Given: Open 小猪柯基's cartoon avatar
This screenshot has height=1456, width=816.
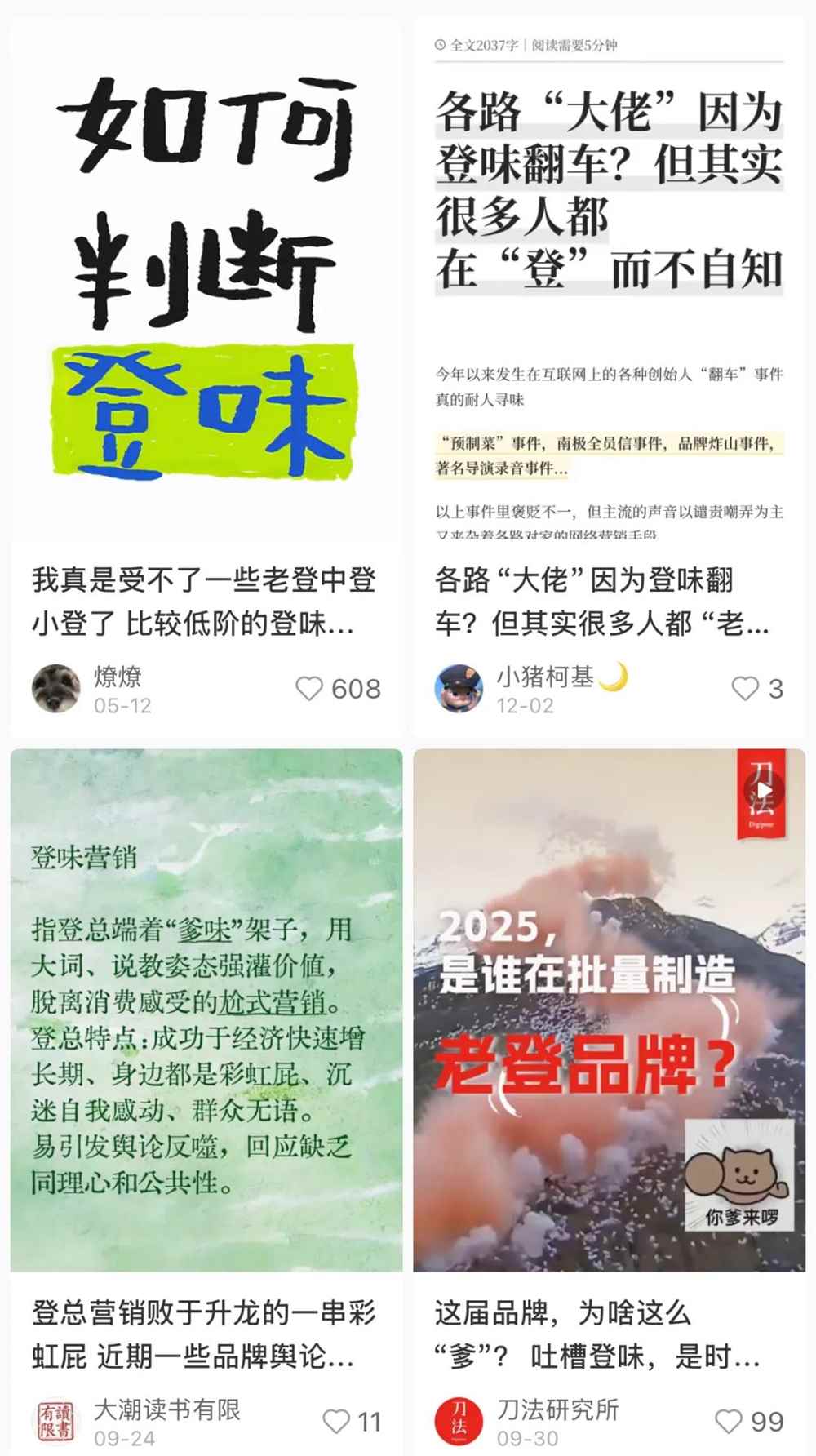Looking at the screenshot, I should point(457,688).
